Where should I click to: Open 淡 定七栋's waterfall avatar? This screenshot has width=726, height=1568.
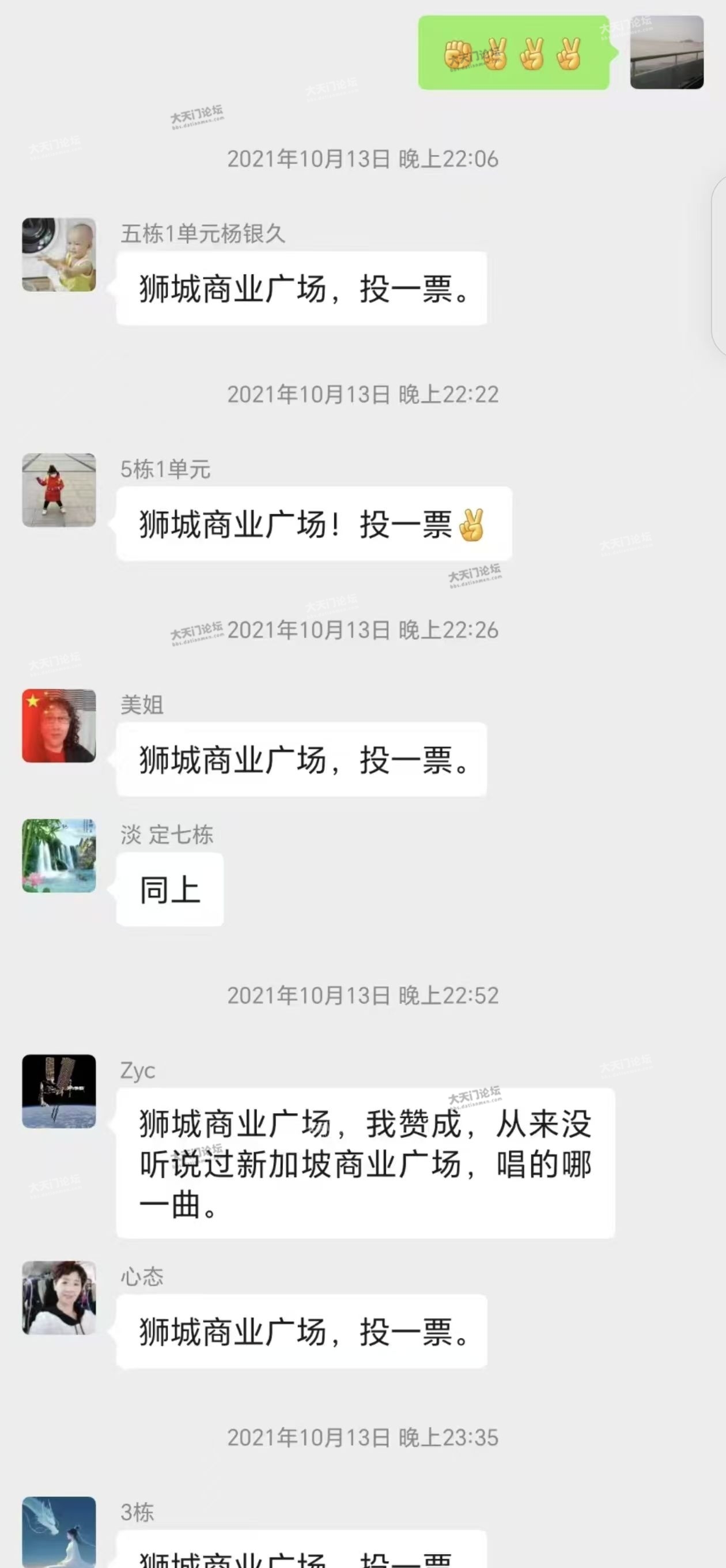pos(59,855)
